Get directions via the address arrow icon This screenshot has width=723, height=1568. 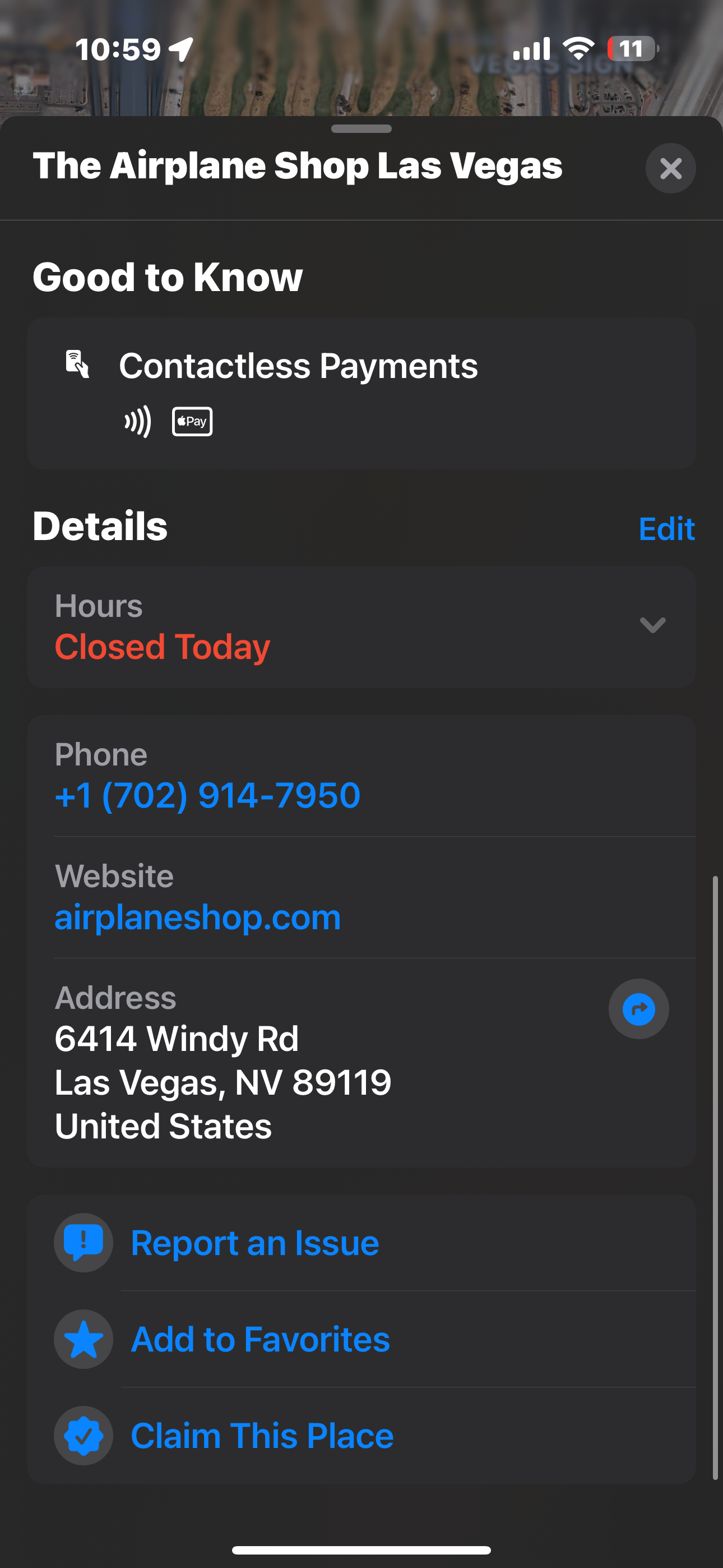(638, 1009)
